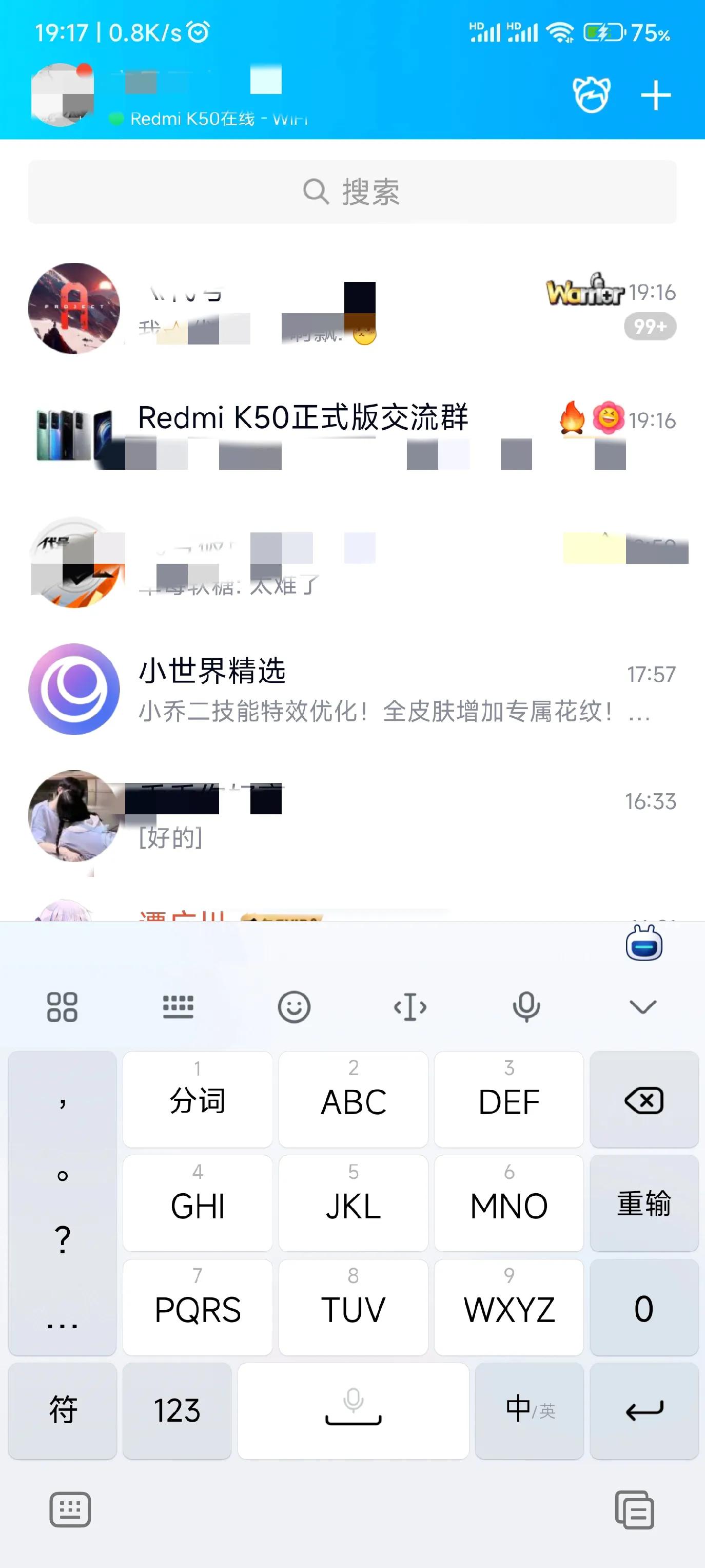Open the keyboard grid menu icon
The height and width of the screenshot is (1568, 705).
pos(63,1007)
